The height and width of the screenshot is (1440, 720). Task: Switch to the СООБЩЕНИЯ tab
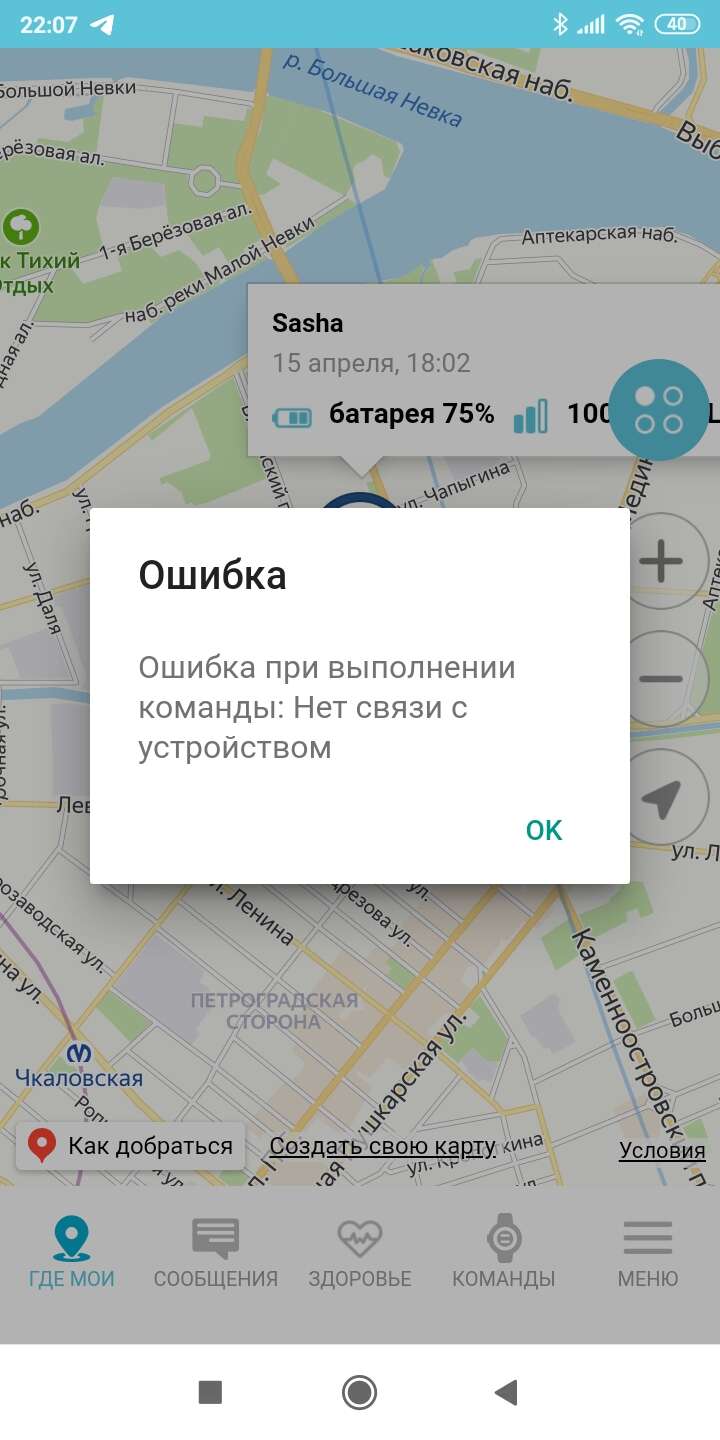pos(215,1250)
